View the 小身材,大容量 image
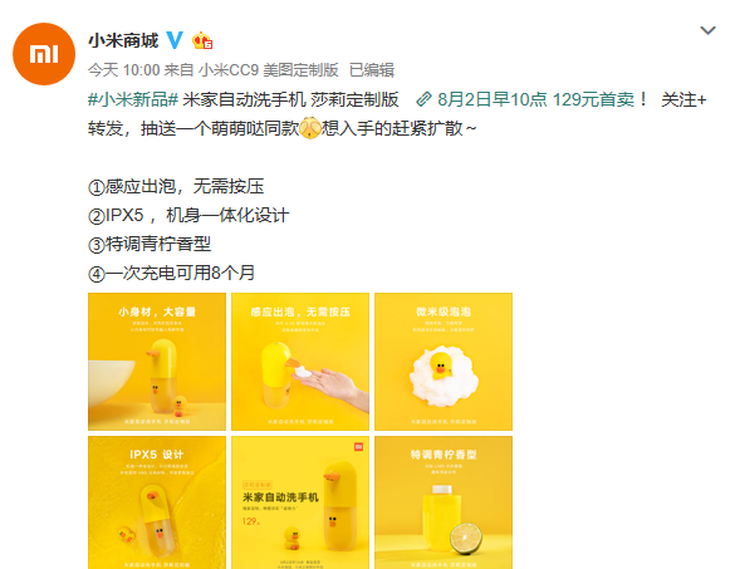Image resolution: width=730 pixels, height=569 pixels. [156, 361]
